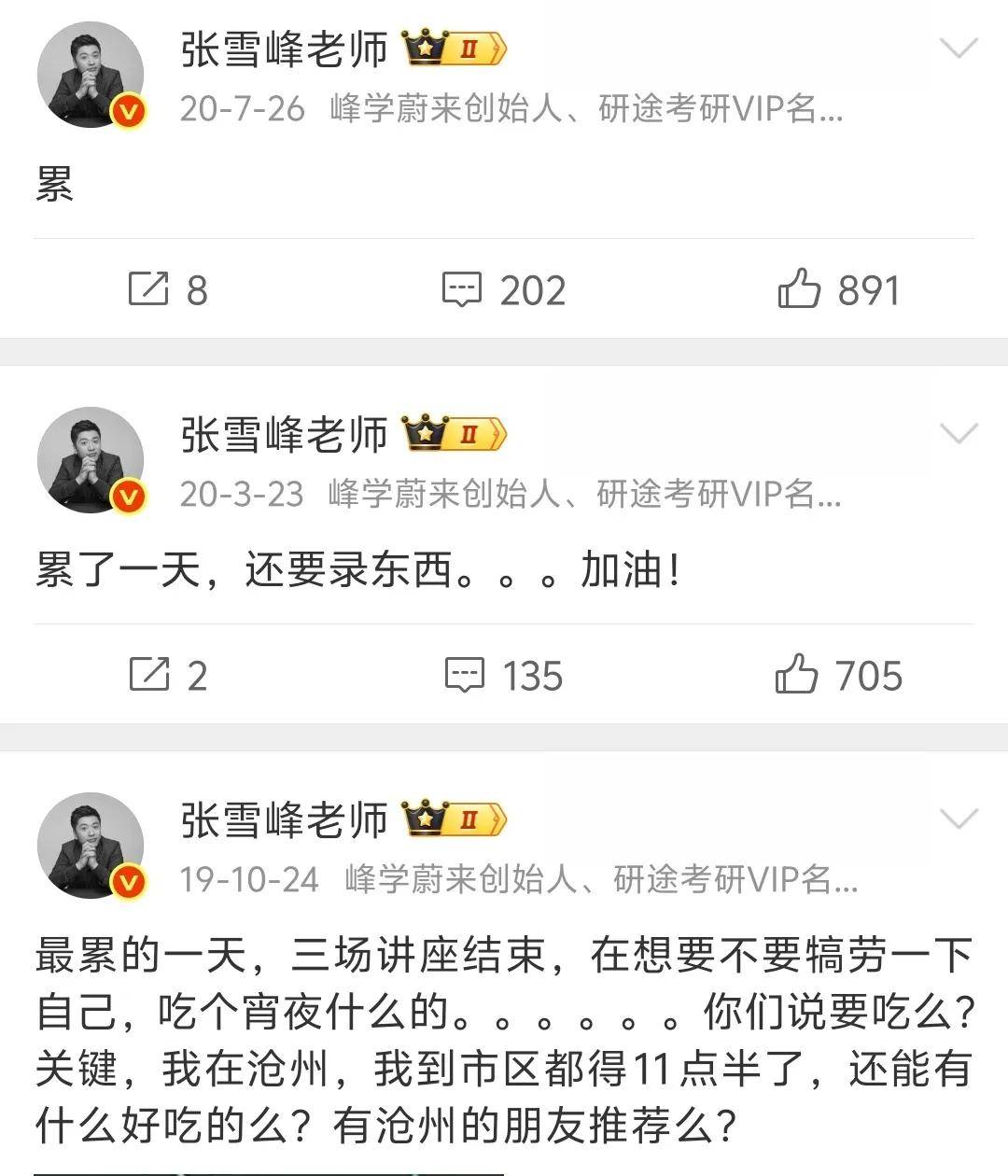The image size is (1008, 1176).
Task: Open the 19-10-24 post about 沧州
Action: (504, 1041)
